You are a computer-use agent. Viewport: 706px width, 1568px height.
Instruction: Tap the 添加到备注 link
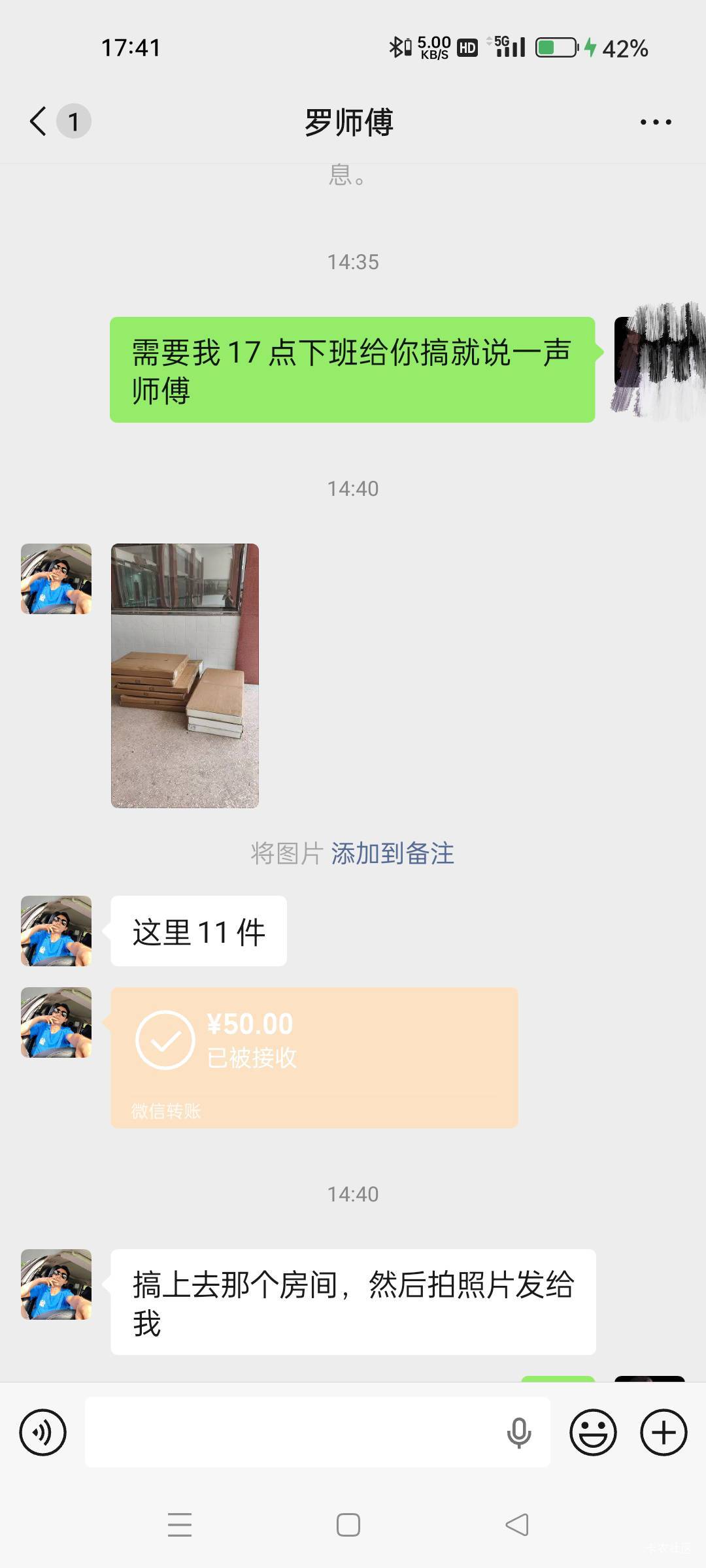tap(392, 853)
